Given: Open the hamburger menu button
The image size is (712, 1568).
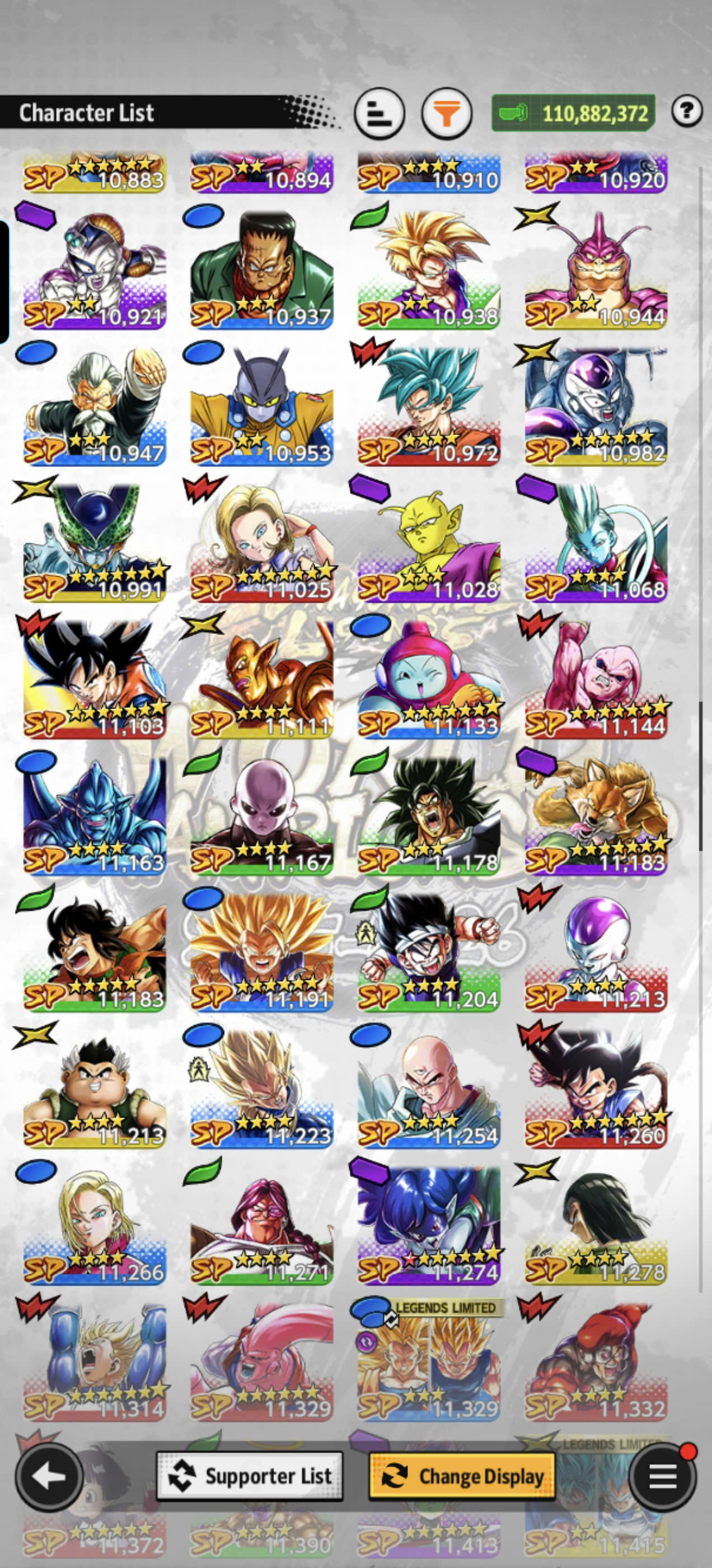Looking at the screenshot, I should pos(662,1477).
